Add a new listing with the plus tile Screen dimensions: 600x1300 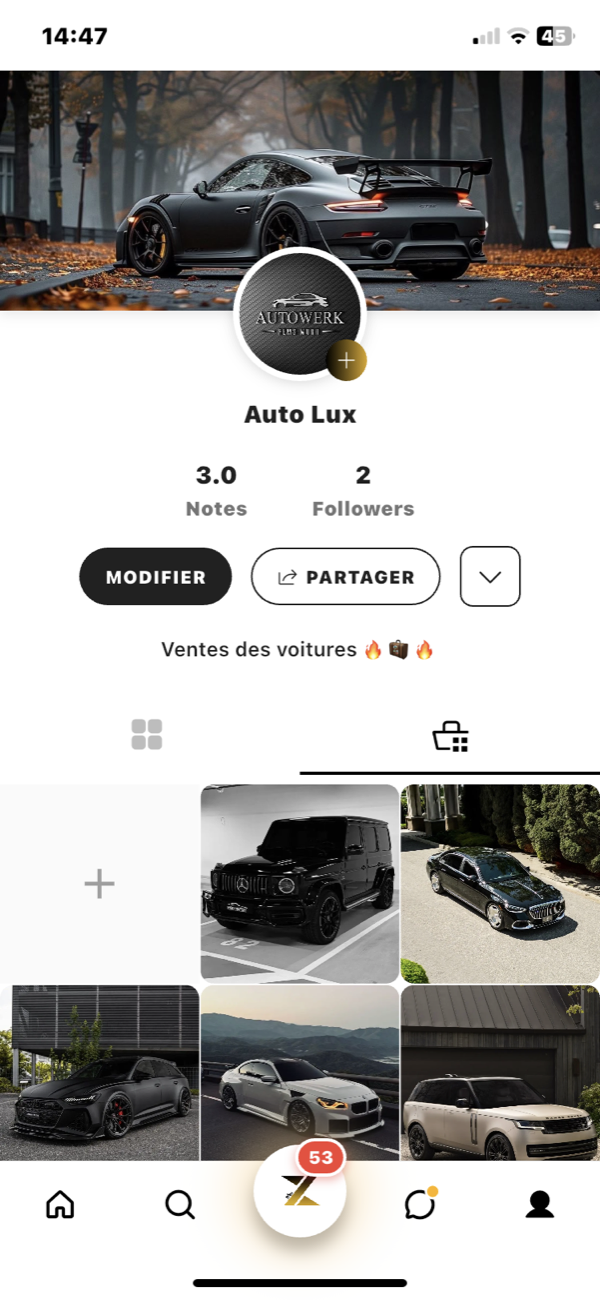click(x=99, y=883)
